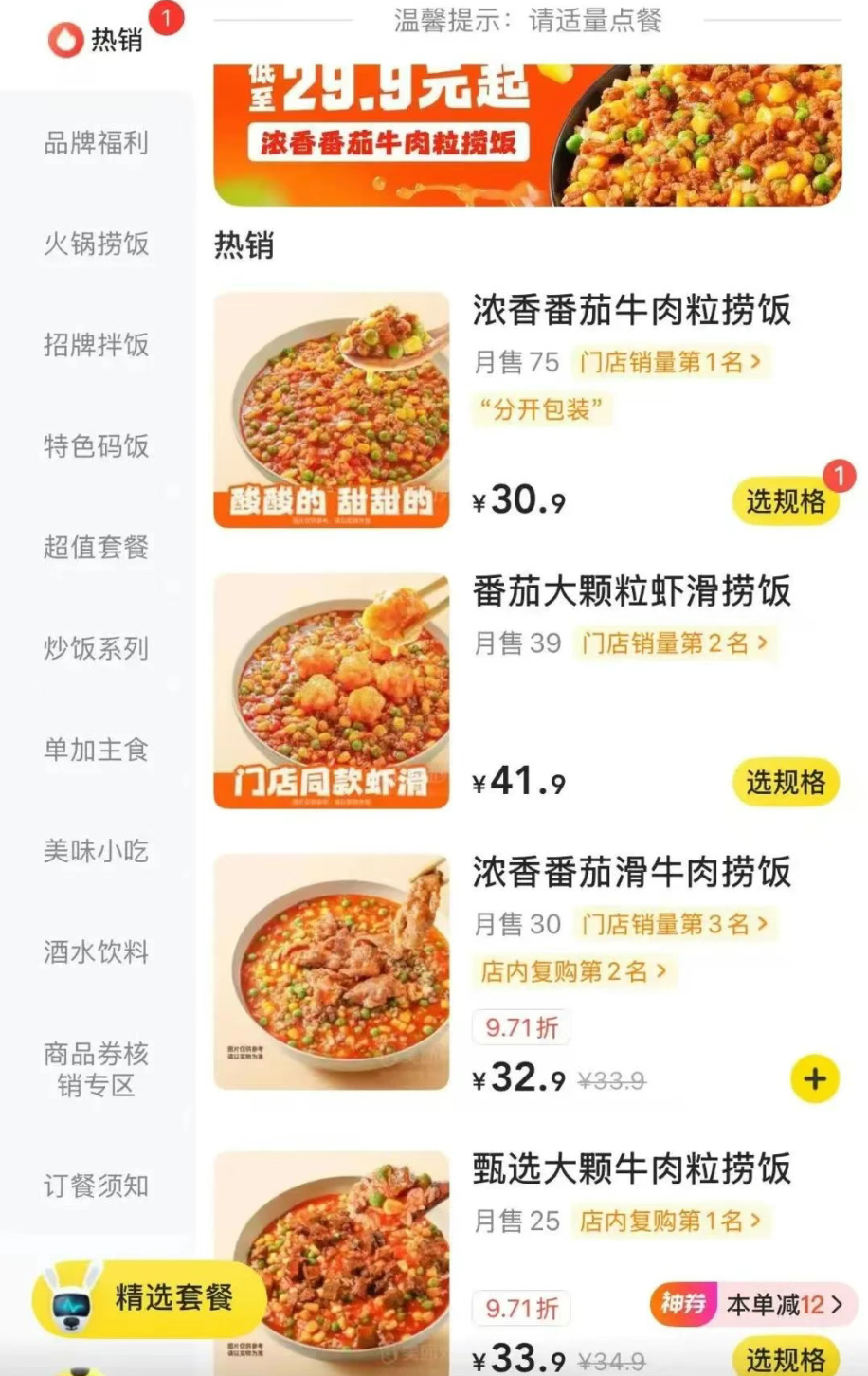View 门店销量第1名 ranking
This screenshot has width=868, height=1376.
point(671,362)
